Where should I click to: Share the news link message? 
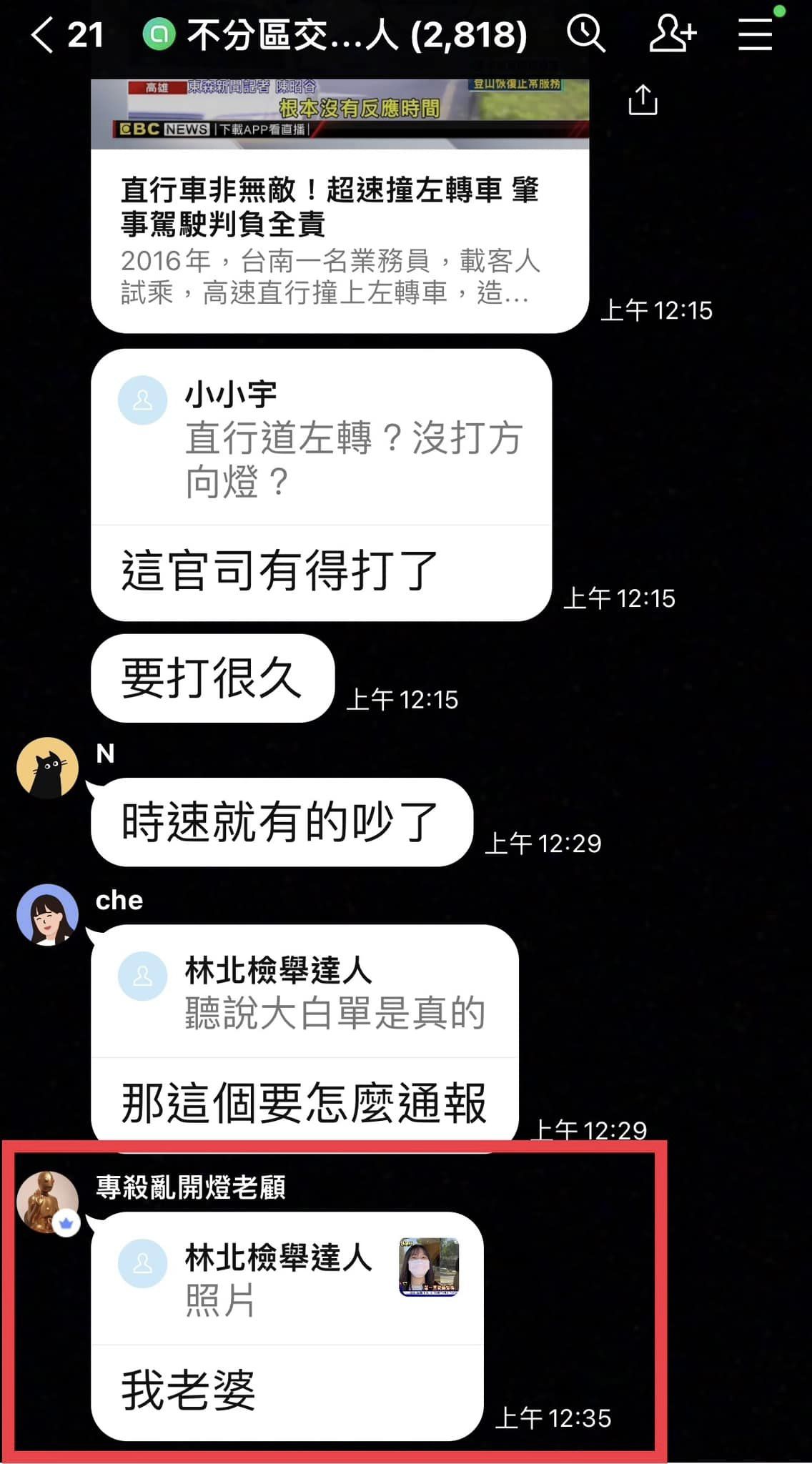click(642, 100)
